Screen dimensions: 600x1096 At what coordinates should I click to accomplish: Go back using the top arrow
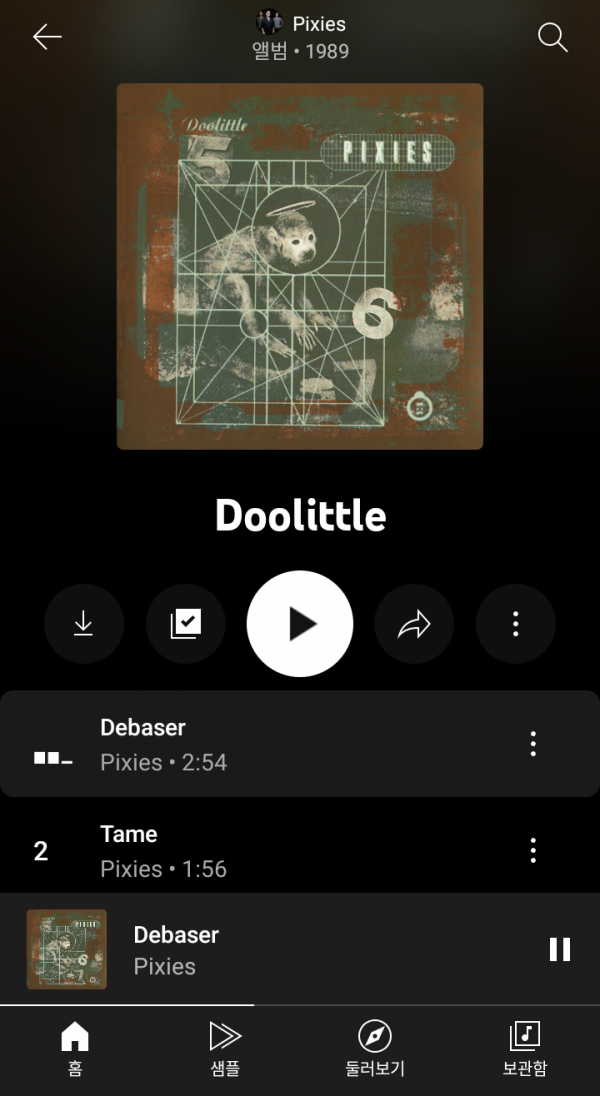pyautogui.click(x=47, y=37)
